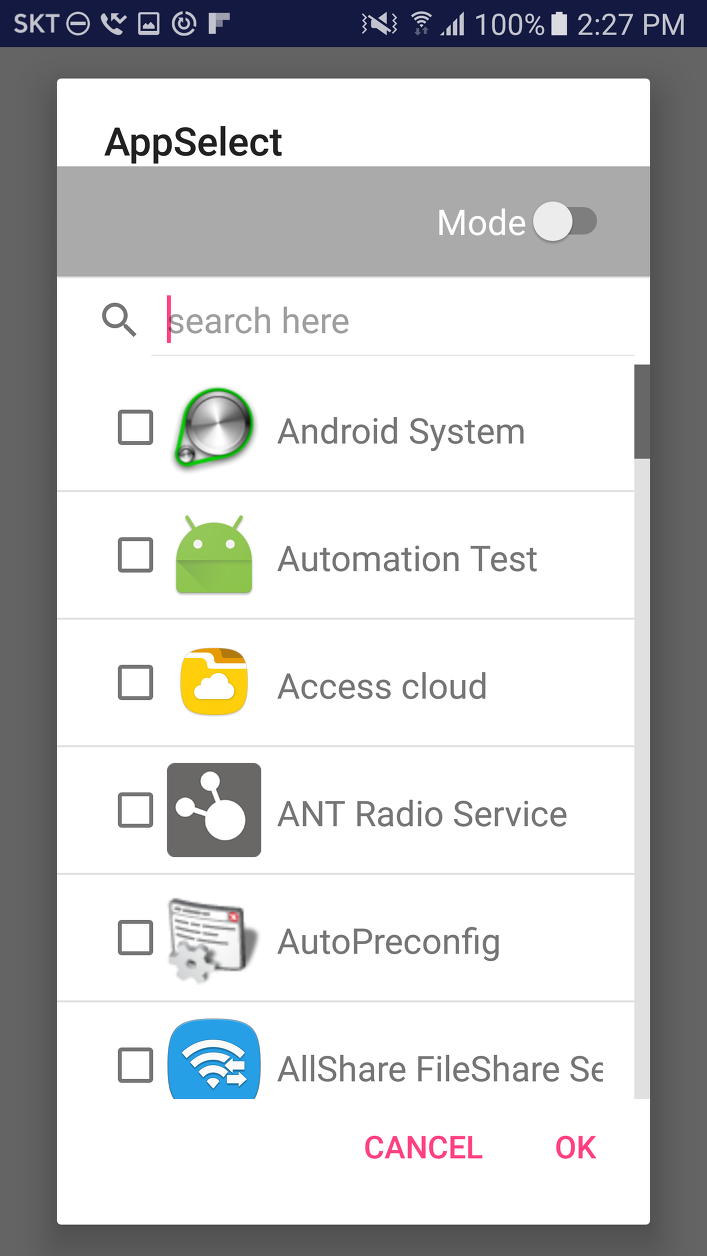Cancel the AppSelect dialog
The height and width of the screenshot is (1256, 707).
coord(423,1147)
